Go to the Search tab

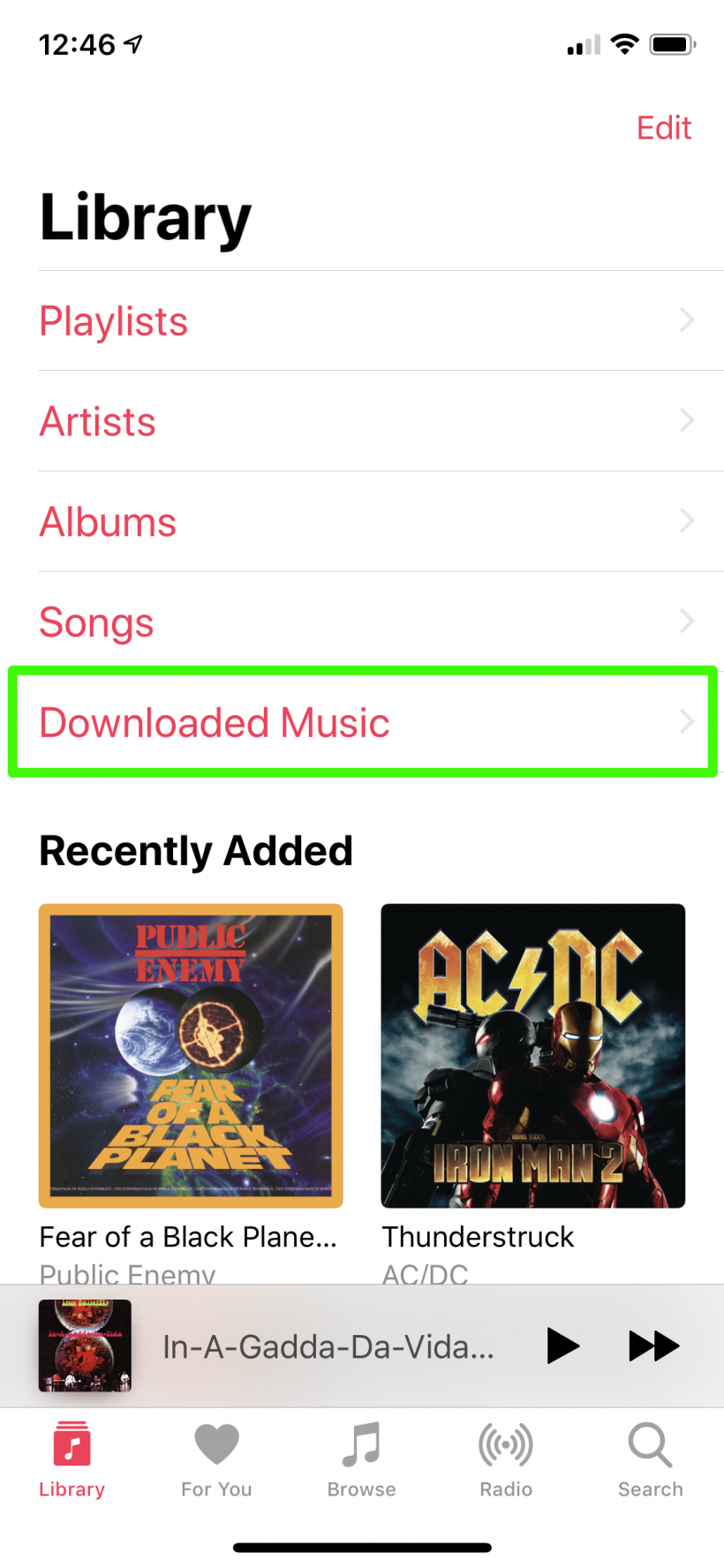[x=650, y=1460]
